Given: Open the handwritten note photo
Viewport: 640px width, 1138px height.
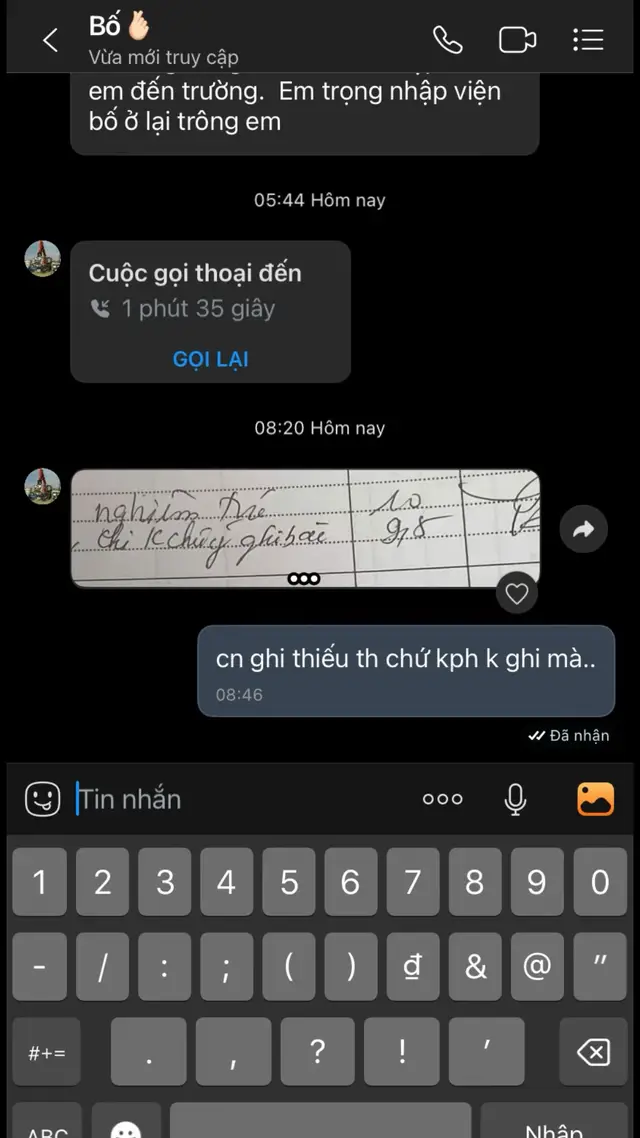Looking at the screenshot, I should (305, 527).
